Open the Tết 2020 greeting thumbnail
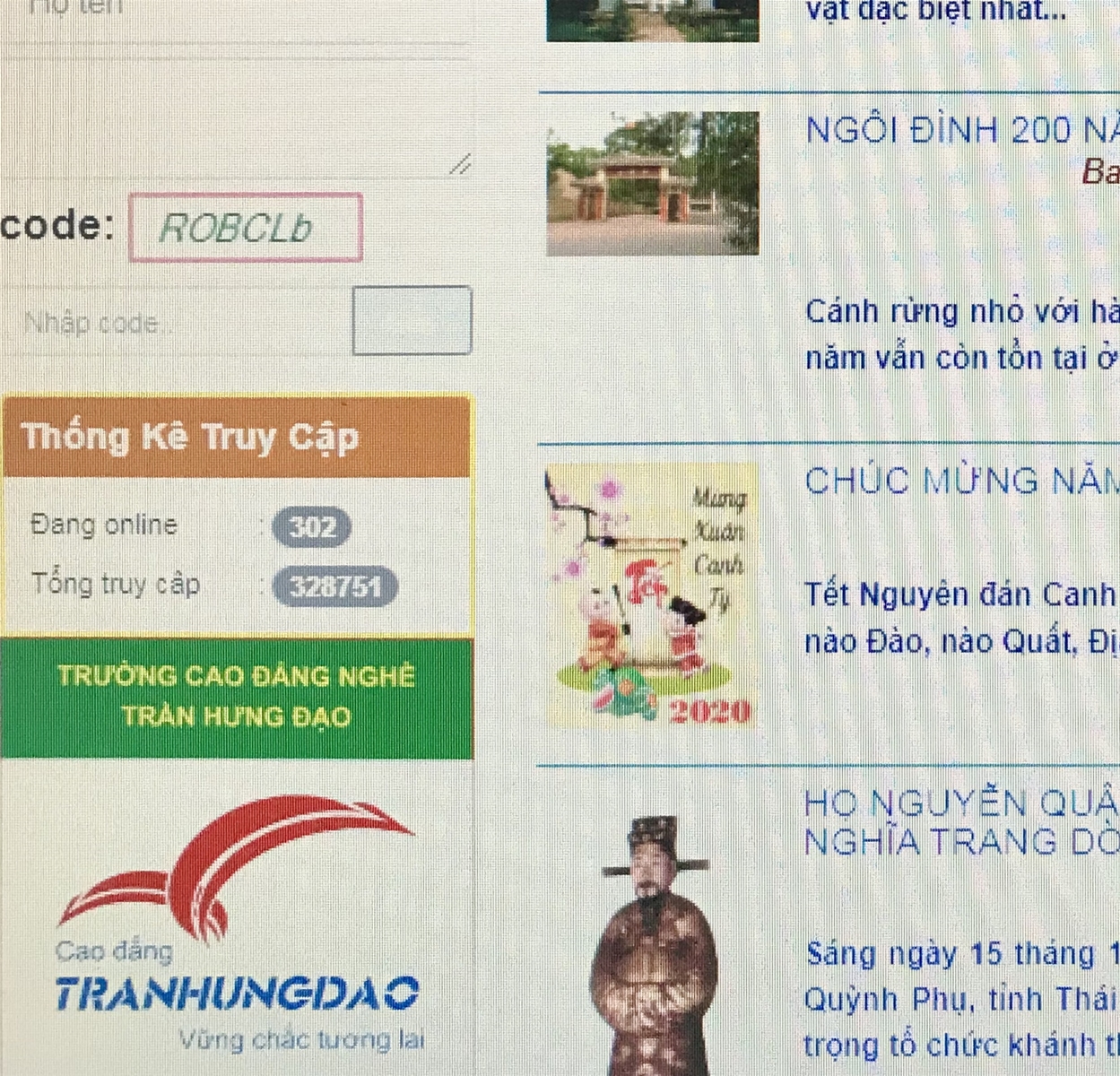This screenshot has width=1120, height=1076. click(x=652, y=594)
